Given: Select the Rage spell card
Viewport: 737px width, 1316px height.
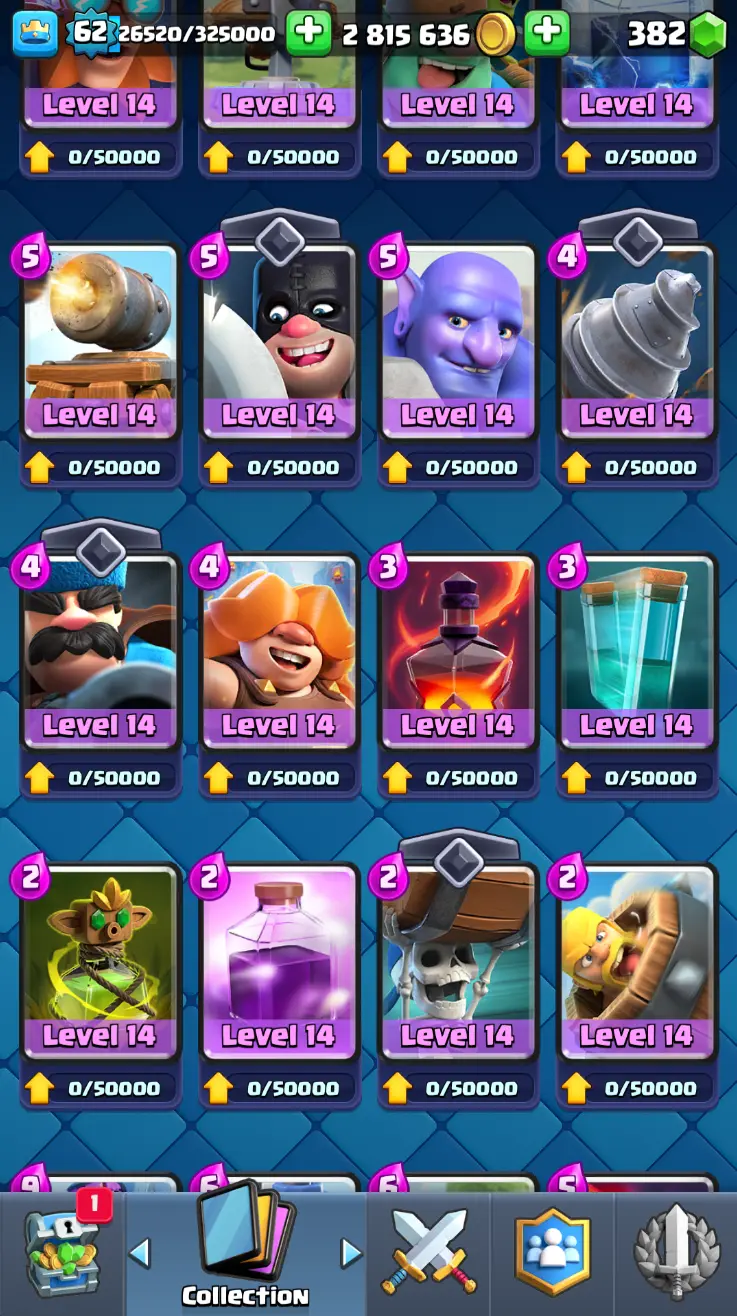Looking at the screenshot, I should [x=278, y=960].
